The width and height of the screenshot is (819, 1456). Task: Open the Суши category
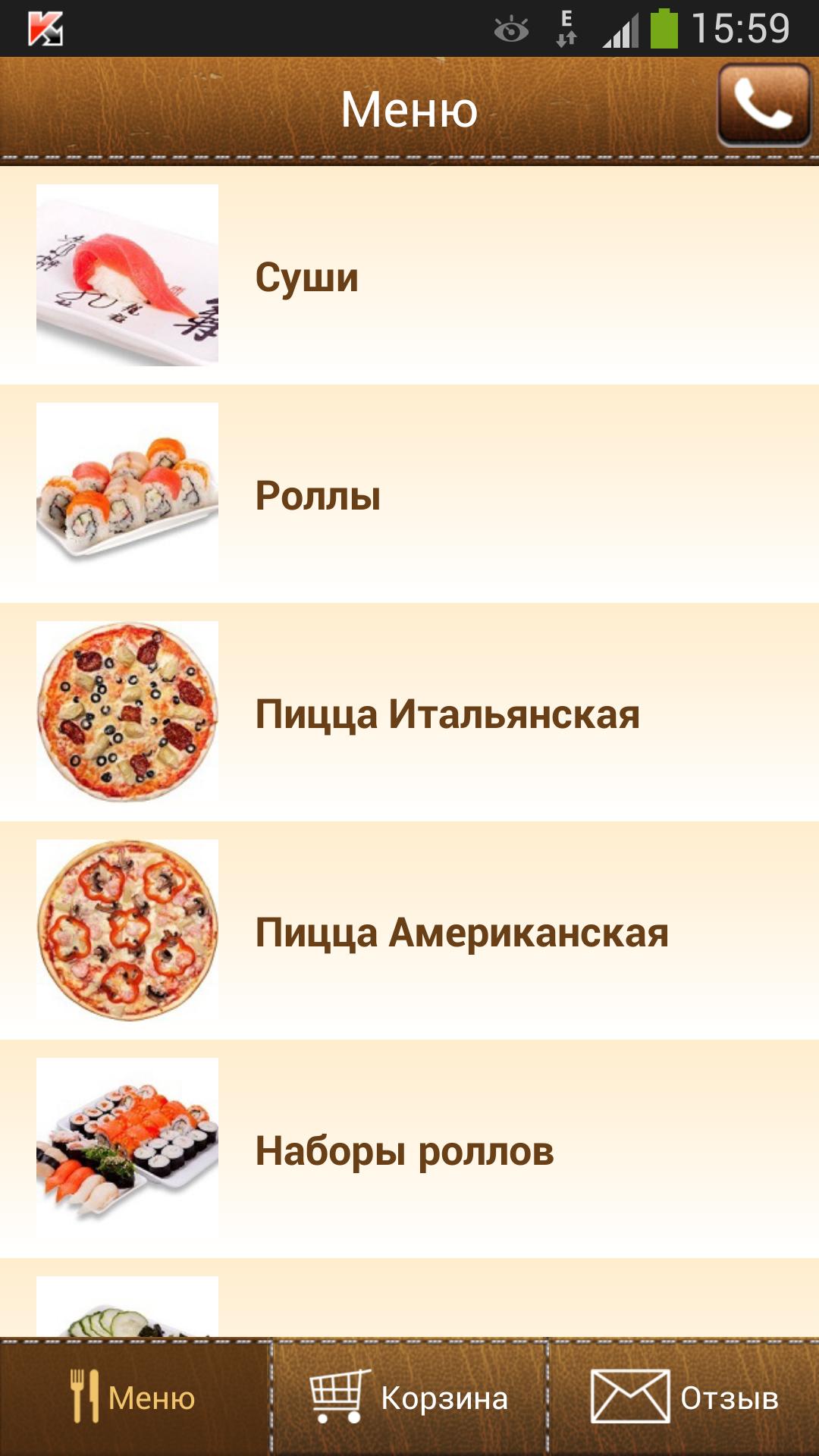coord(409,277)
